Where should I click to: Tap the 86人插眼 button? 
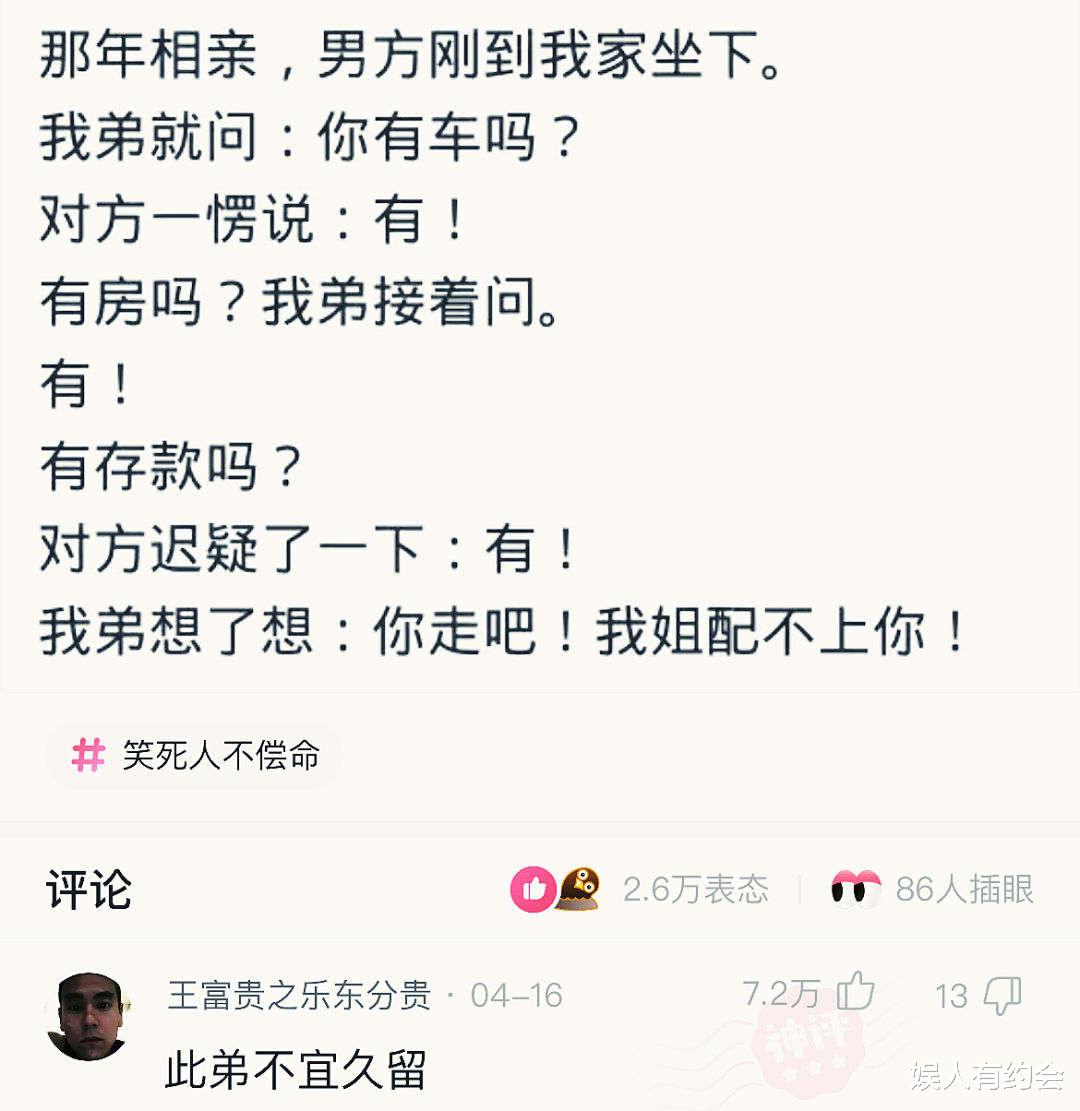pos(932,888)
